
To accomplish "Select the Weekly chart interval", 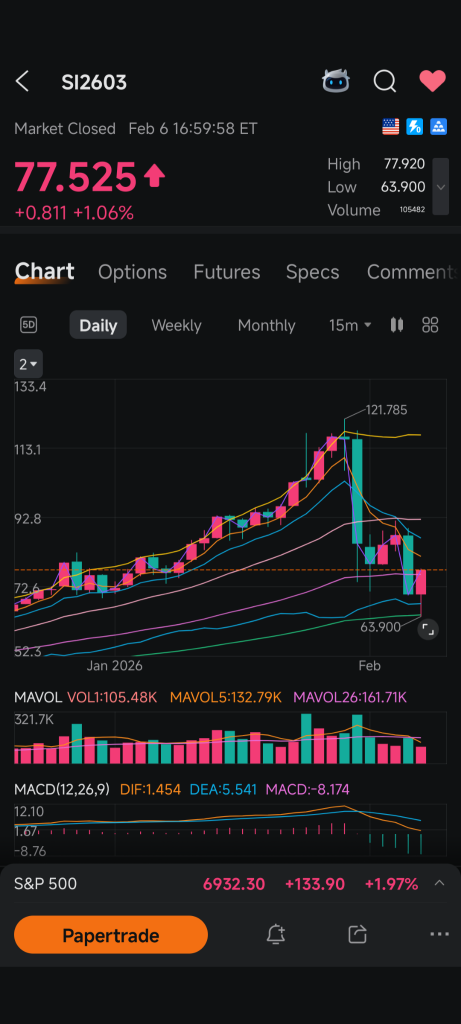I will [176, 325].
